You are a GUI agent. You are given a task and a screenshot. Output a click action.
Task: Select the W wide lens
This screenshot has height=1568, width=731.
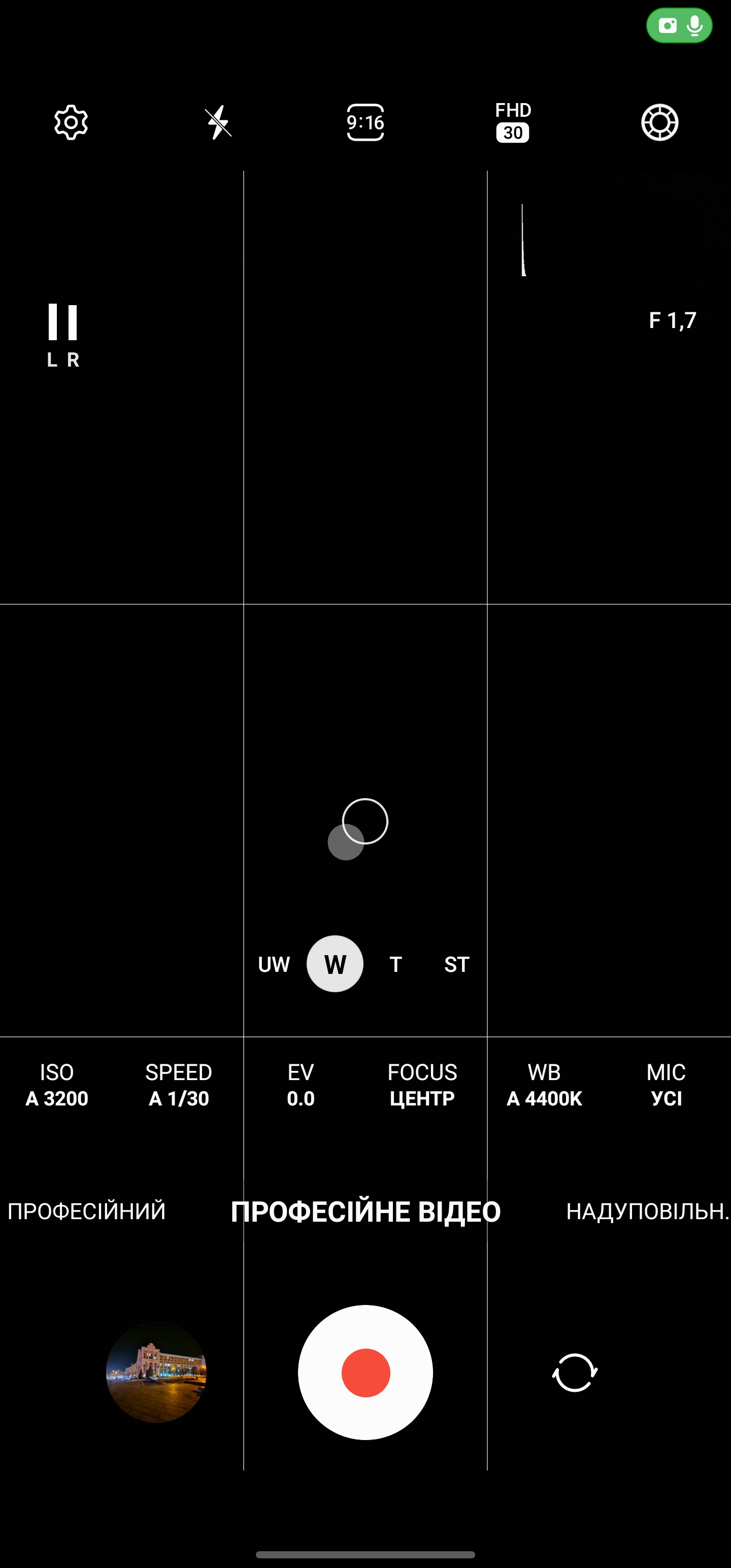pyautogui.click(x=335, y=964)
